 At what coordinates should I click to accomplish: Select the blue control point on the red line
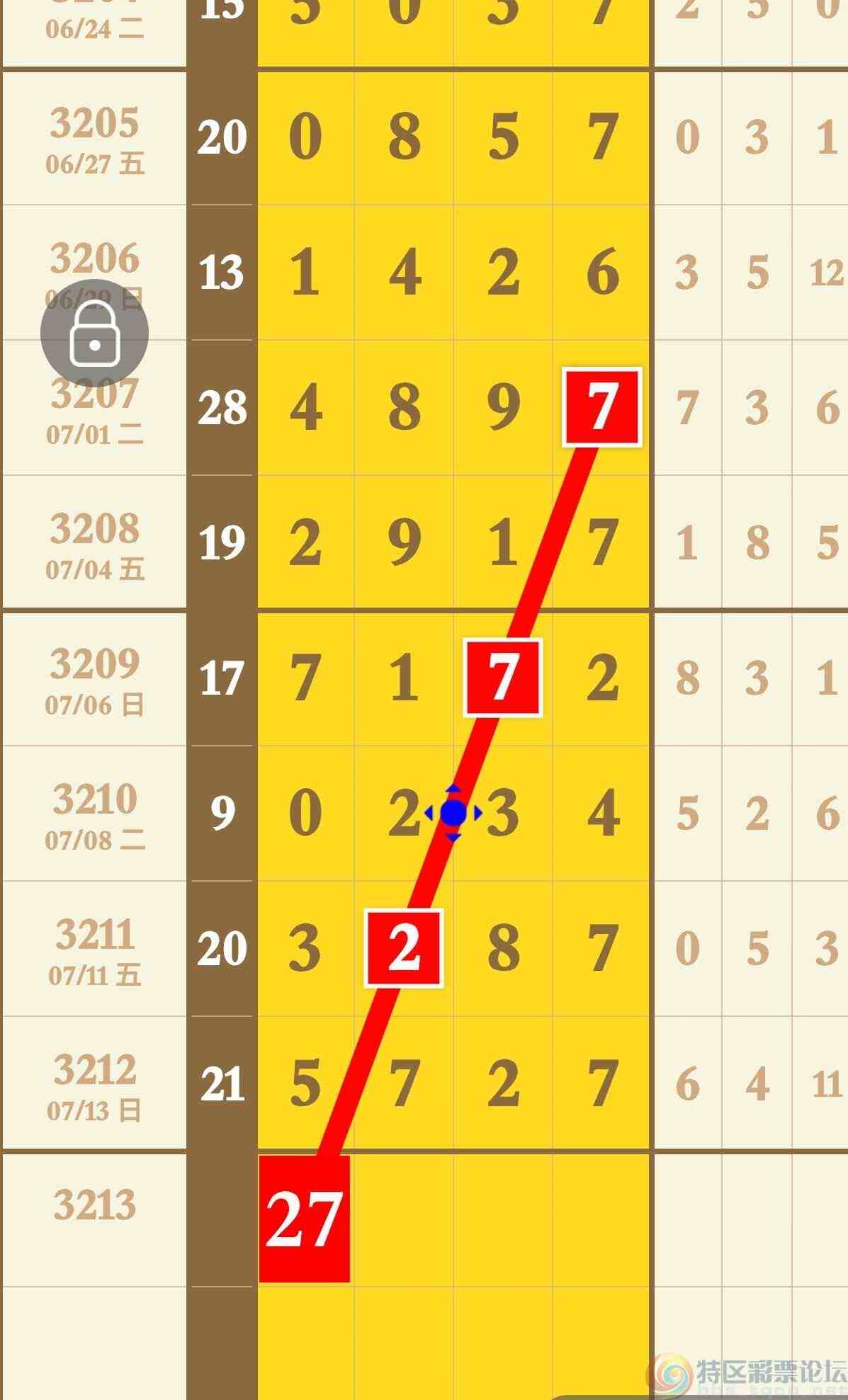(x=453, y=813)
